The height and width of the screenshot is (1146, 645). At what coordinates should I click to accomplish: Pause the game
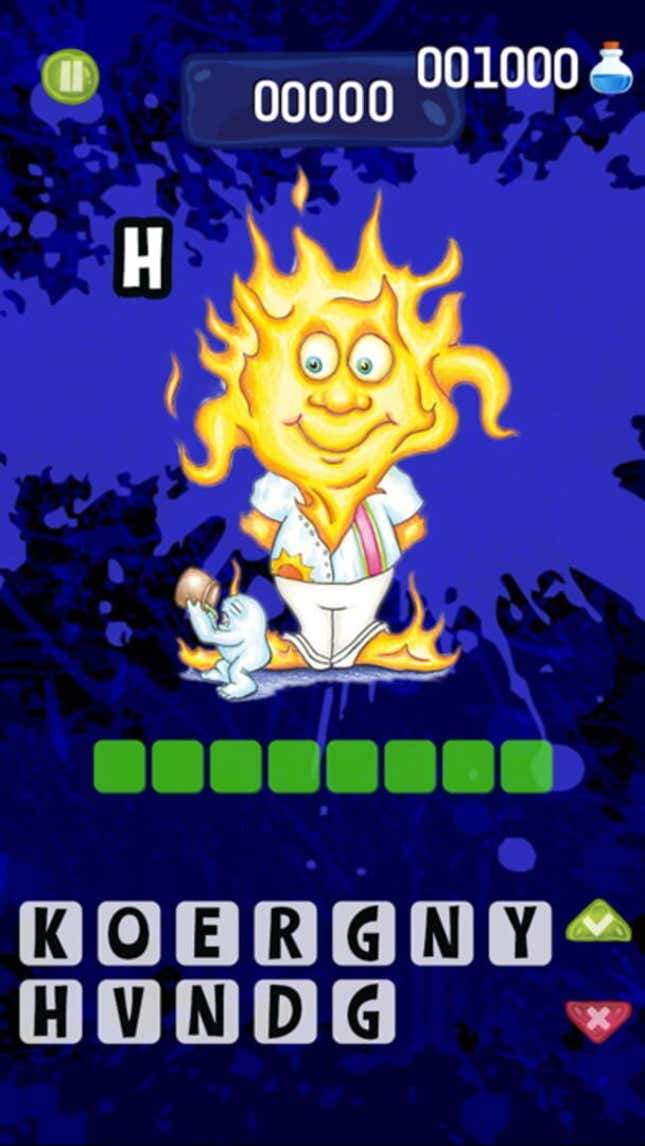[70, 76]
